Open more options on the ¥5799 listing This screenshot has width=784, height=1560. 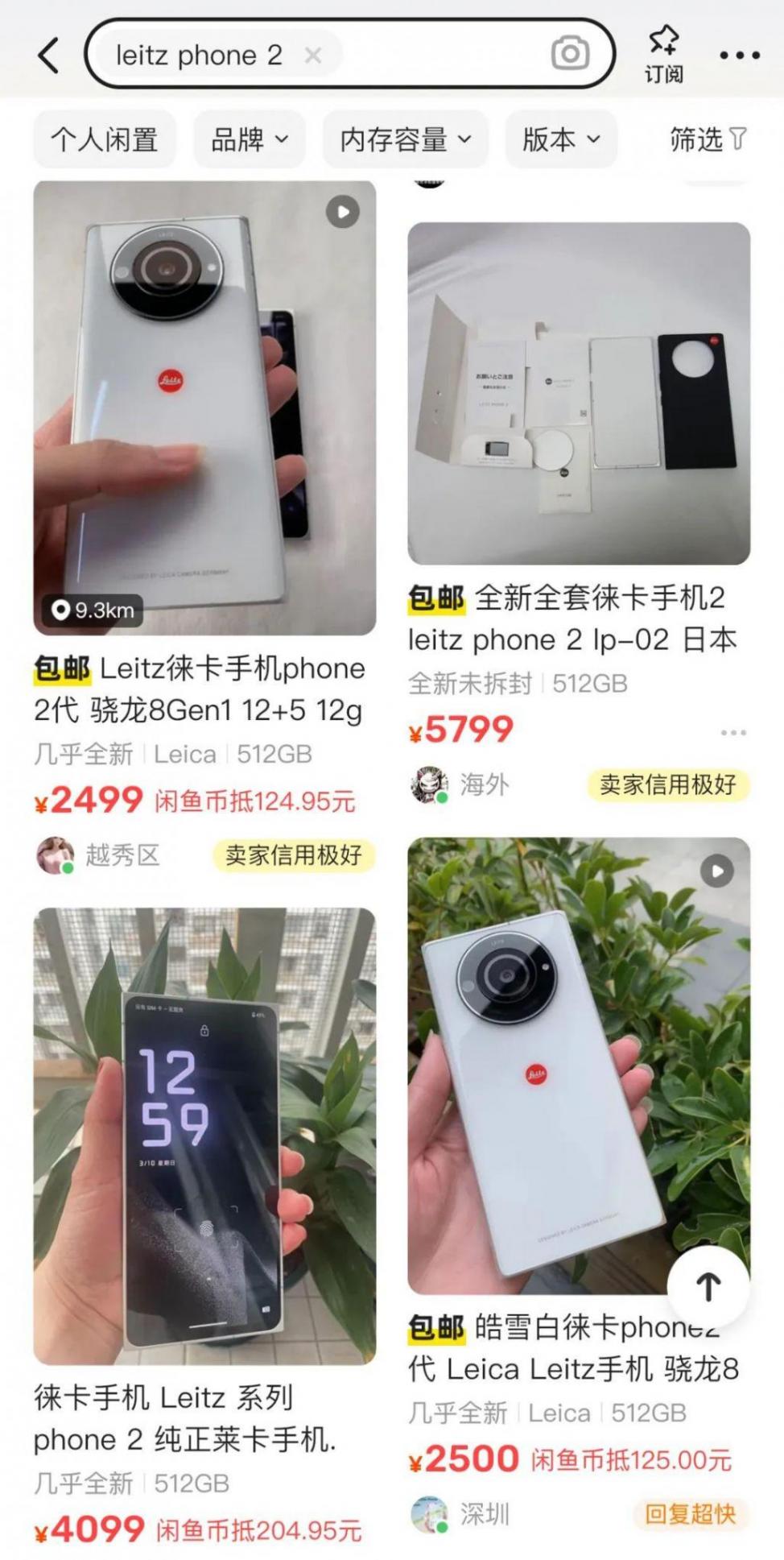click(733, 733)
